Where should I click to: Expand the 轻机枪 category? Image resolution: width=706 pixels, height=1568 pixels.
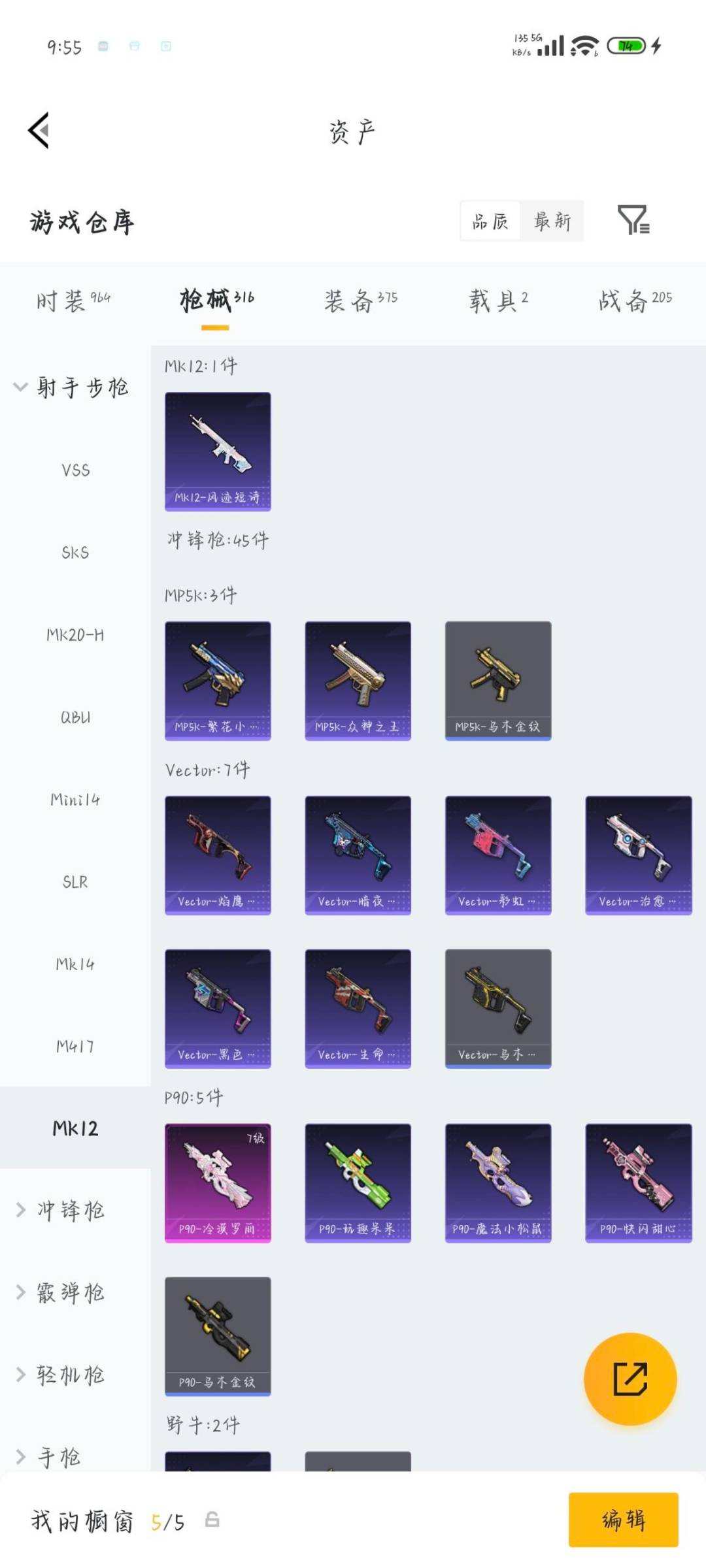click(x=60, y=1375)
